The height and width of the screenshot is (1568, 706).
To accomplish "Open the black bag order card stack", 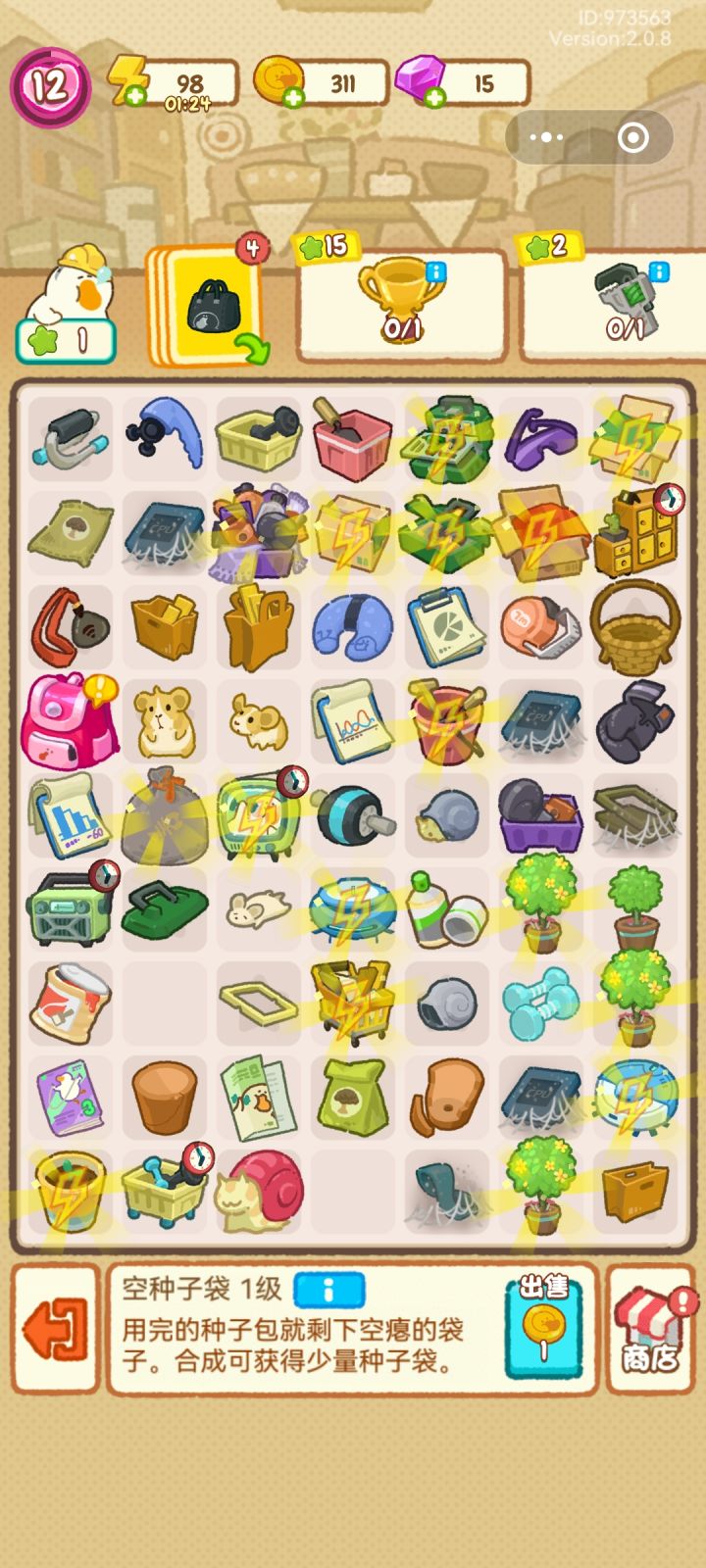I will (208, 306).
